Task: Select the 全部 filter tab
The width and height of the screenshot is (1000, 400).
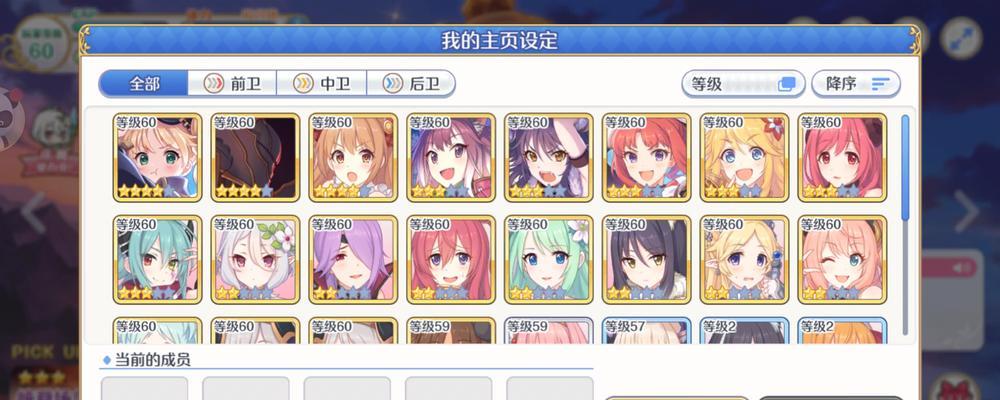Action: pyautogui.click(x=145, y=84)
